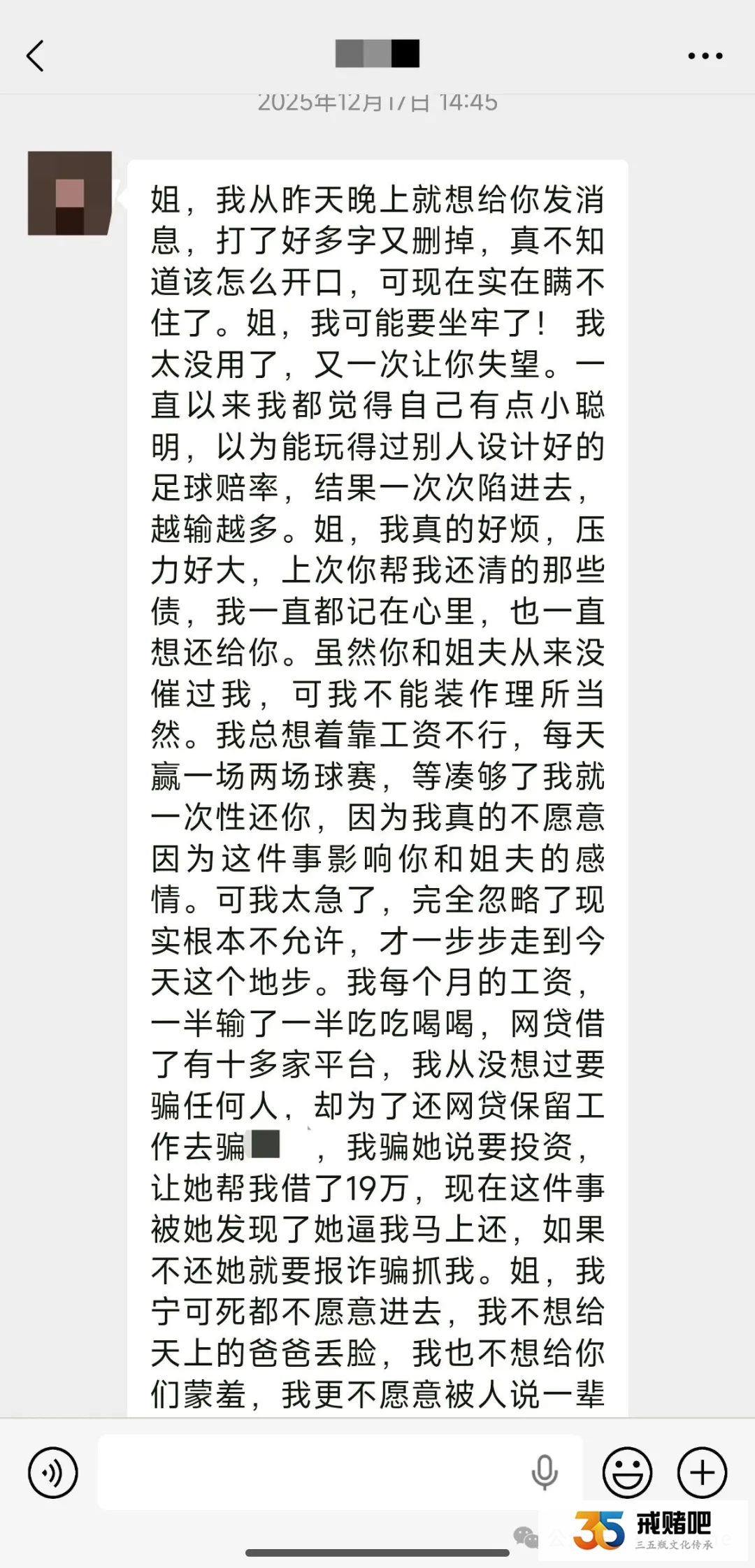Tap the back arrow to leave the chat
This screenshot has height=1568, width=755.
35,55
